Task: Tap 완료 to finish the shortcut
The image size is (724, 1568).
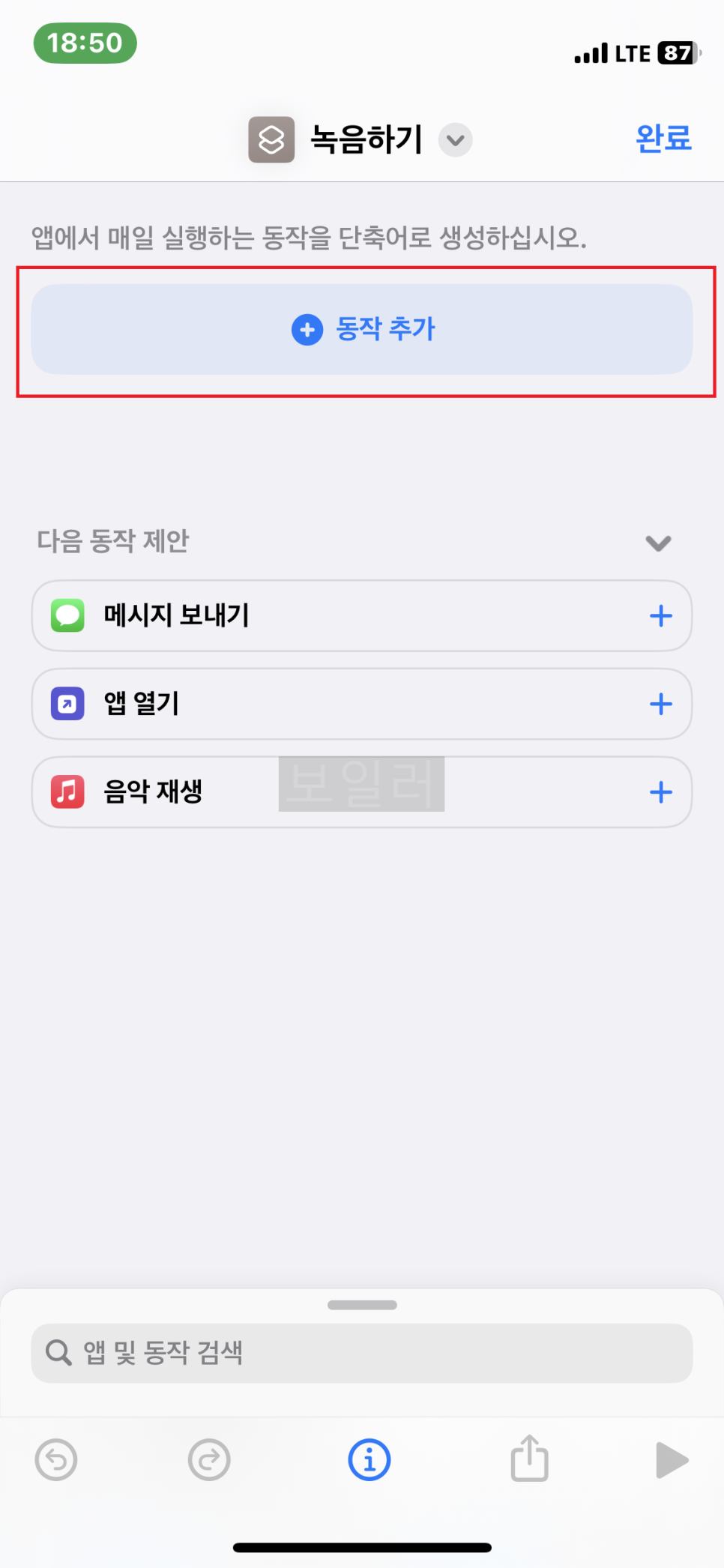Action: pos(663,139)
